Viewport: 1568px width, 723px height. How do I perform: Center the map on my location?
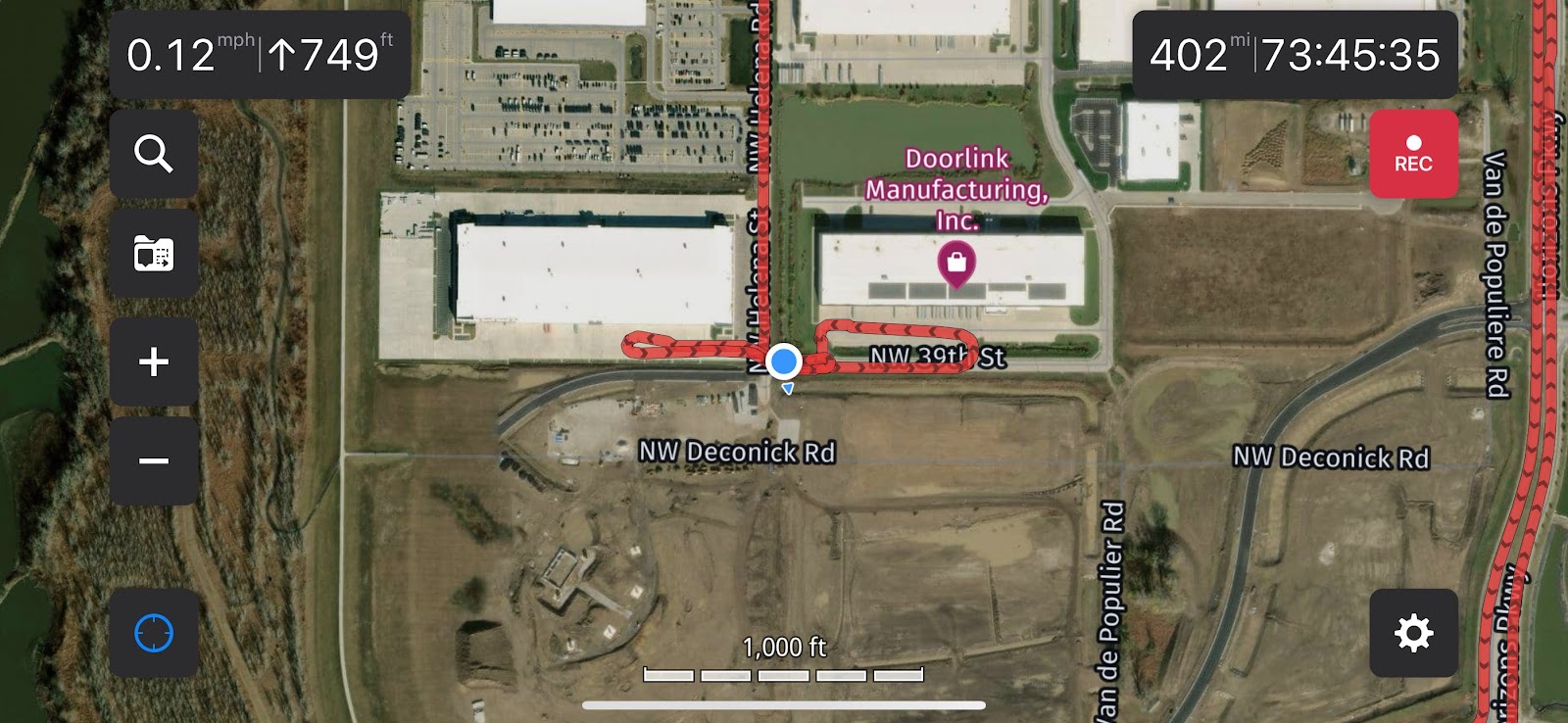click(x=154, y=633)
